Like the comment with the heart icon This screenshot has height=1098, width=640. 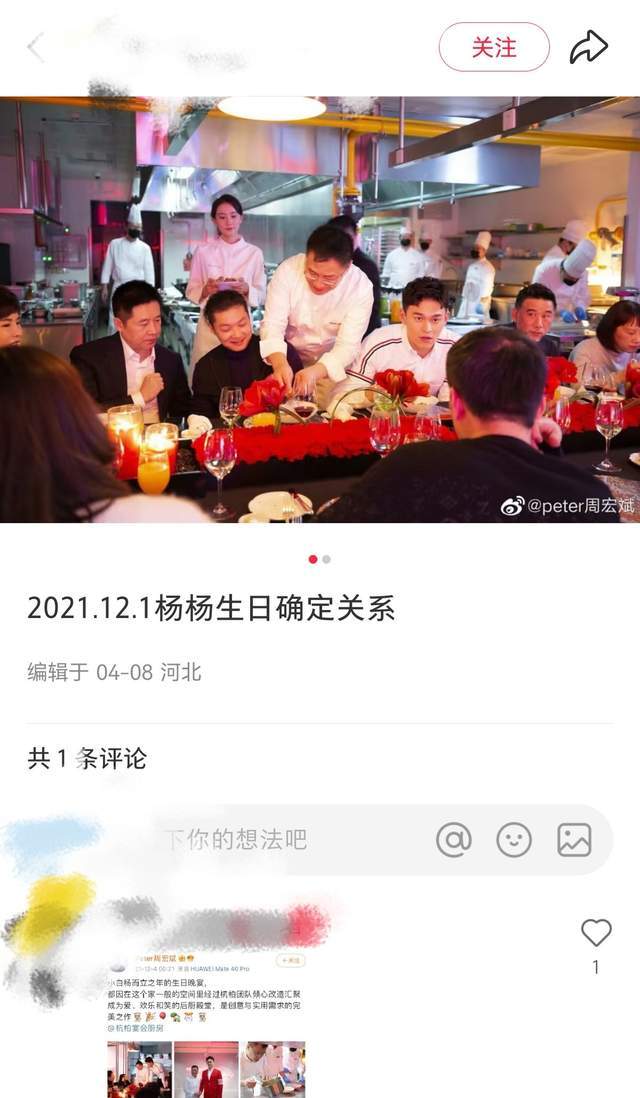(x=596, y=933)
